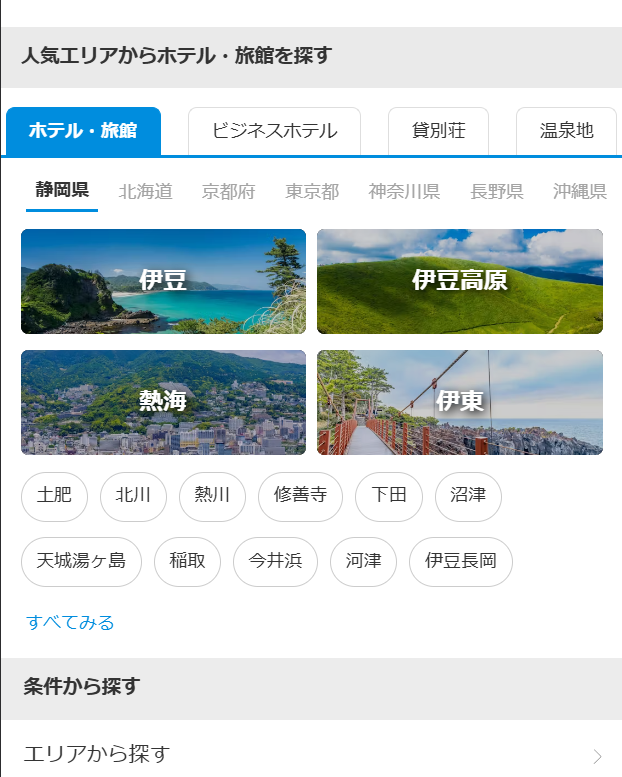Choose the 京都府 prefecture tab
The width and height of the screenshot is (622, 777).
click(228, 191)
